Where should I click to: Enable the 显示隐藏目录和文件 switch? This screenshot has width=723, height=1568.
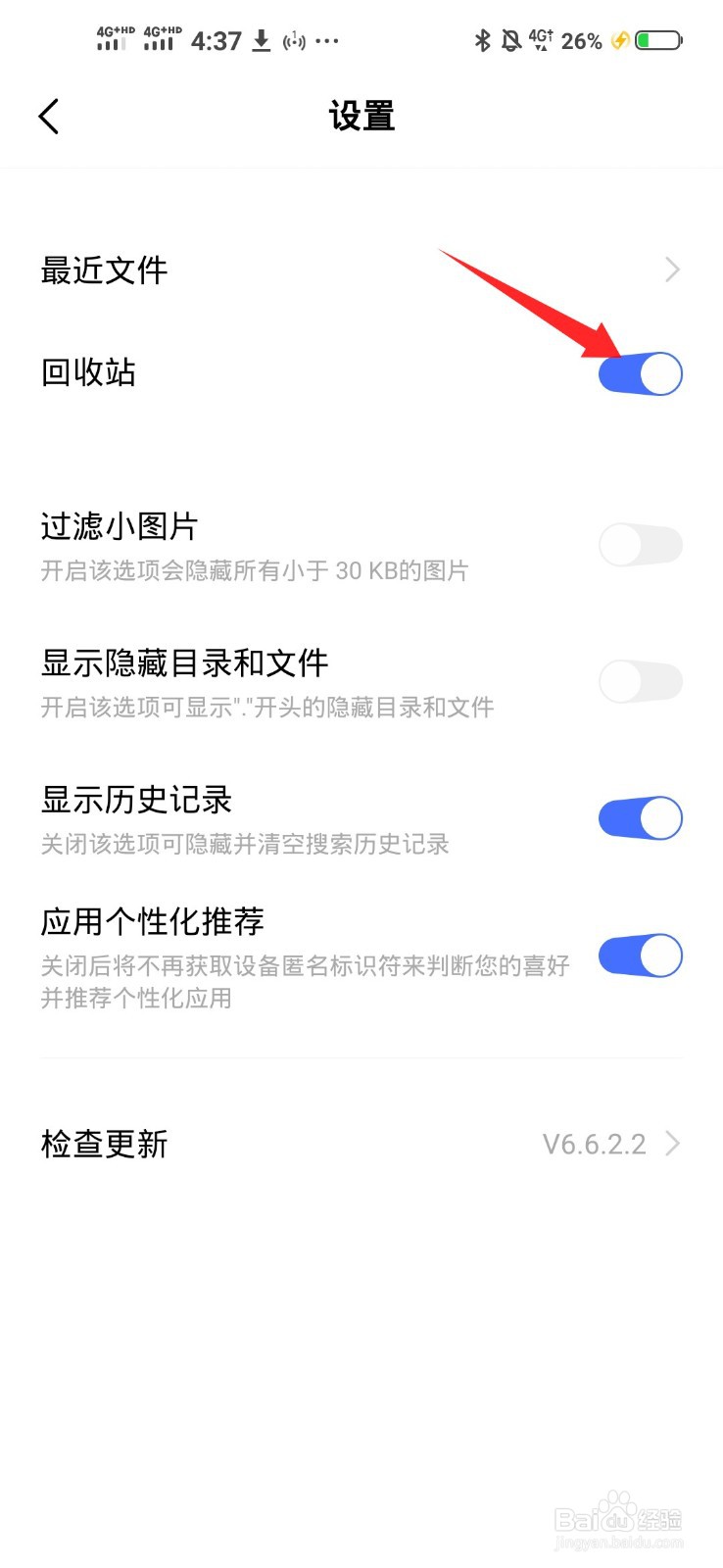coord(641,682)
